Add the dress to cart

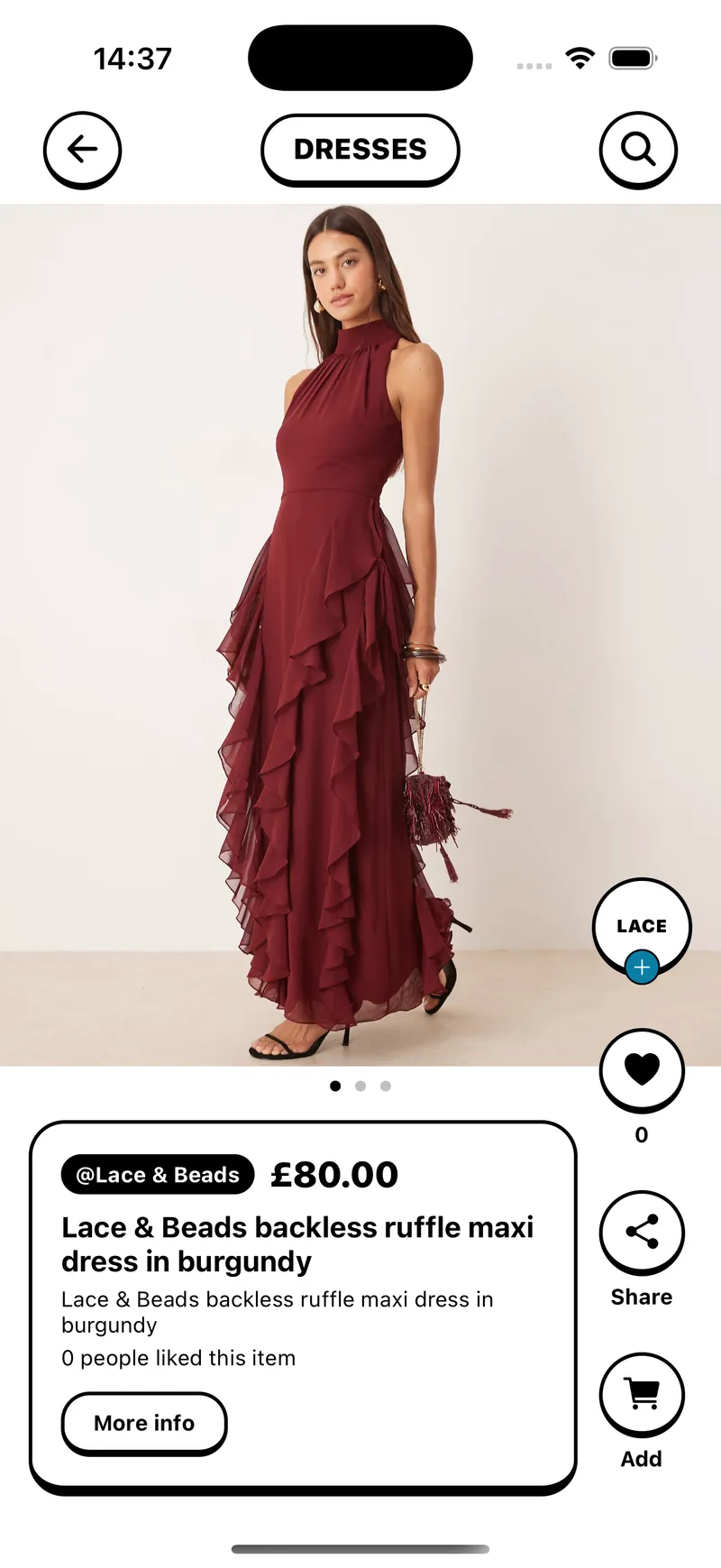[x=642, y=1394]
